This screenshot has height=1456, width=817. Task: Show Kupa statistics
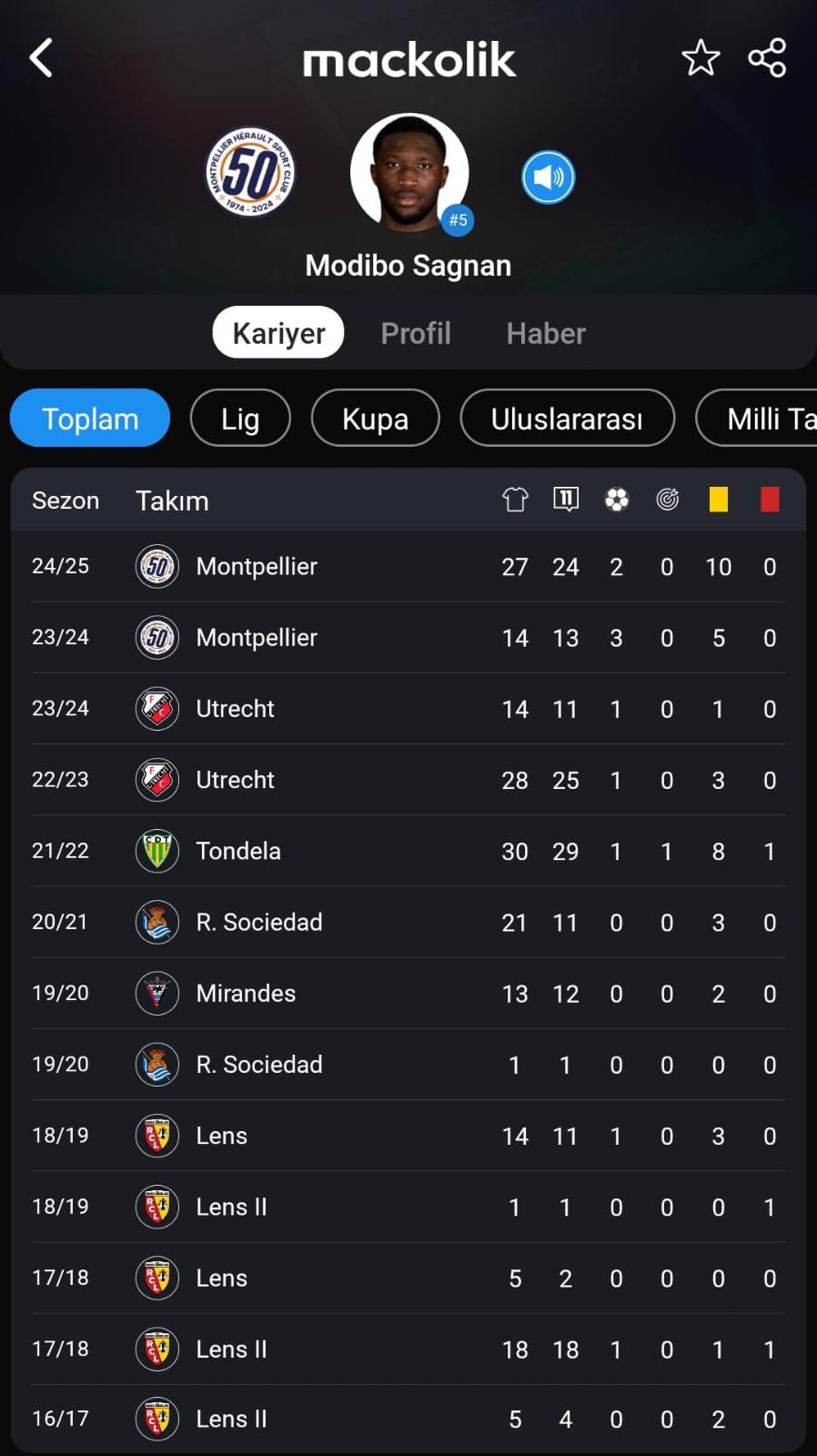click(375, 419)
